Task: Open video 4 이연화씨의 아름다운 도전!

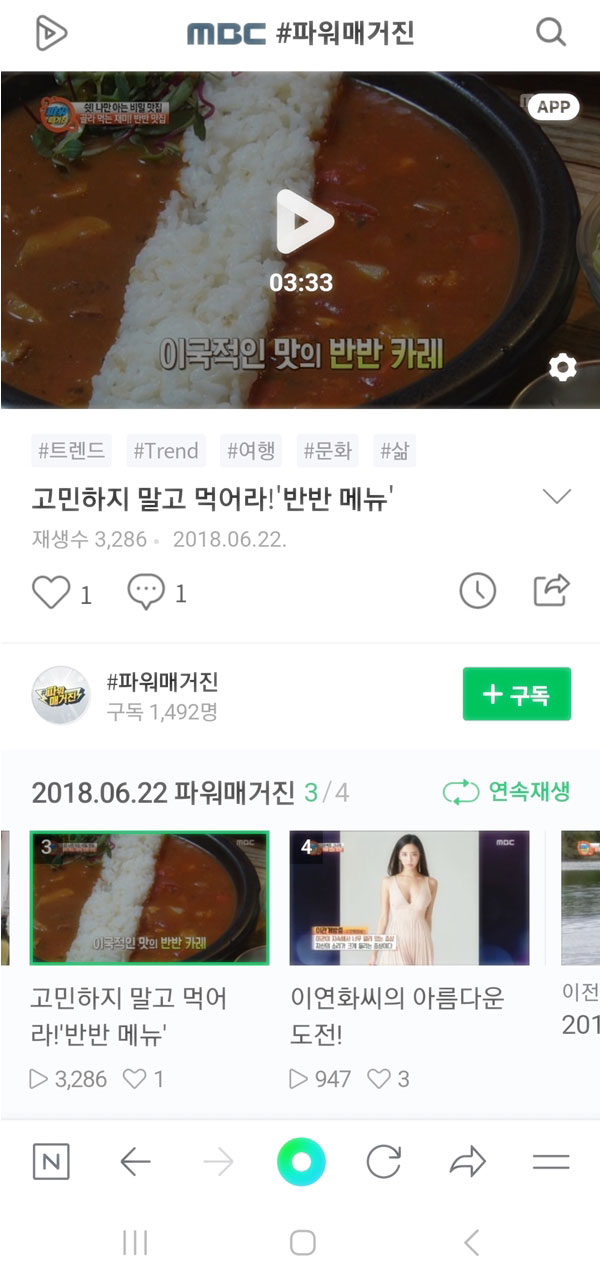Action: point(409,898)
